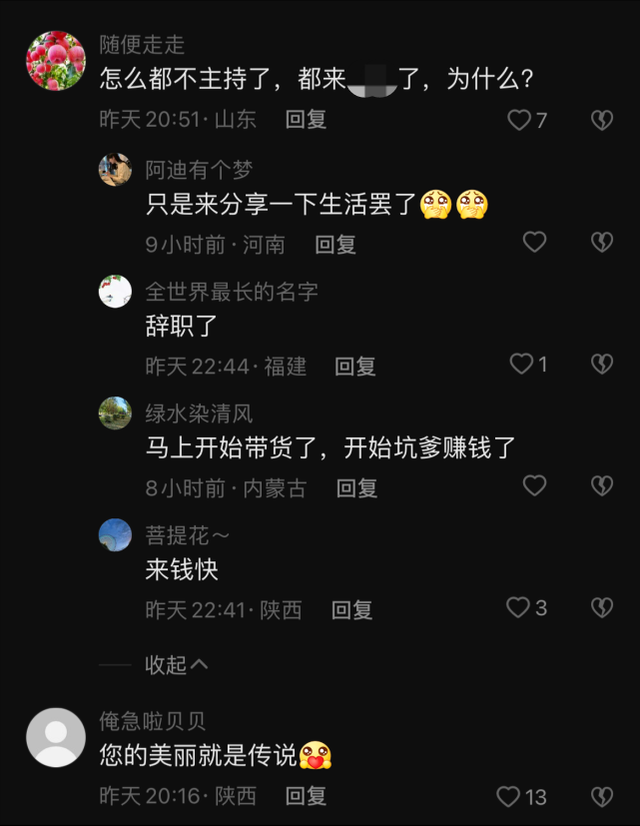Dislike 俺急啦贝贝's comment
This screenshot has width=640, height=826.
coord(601,797)
